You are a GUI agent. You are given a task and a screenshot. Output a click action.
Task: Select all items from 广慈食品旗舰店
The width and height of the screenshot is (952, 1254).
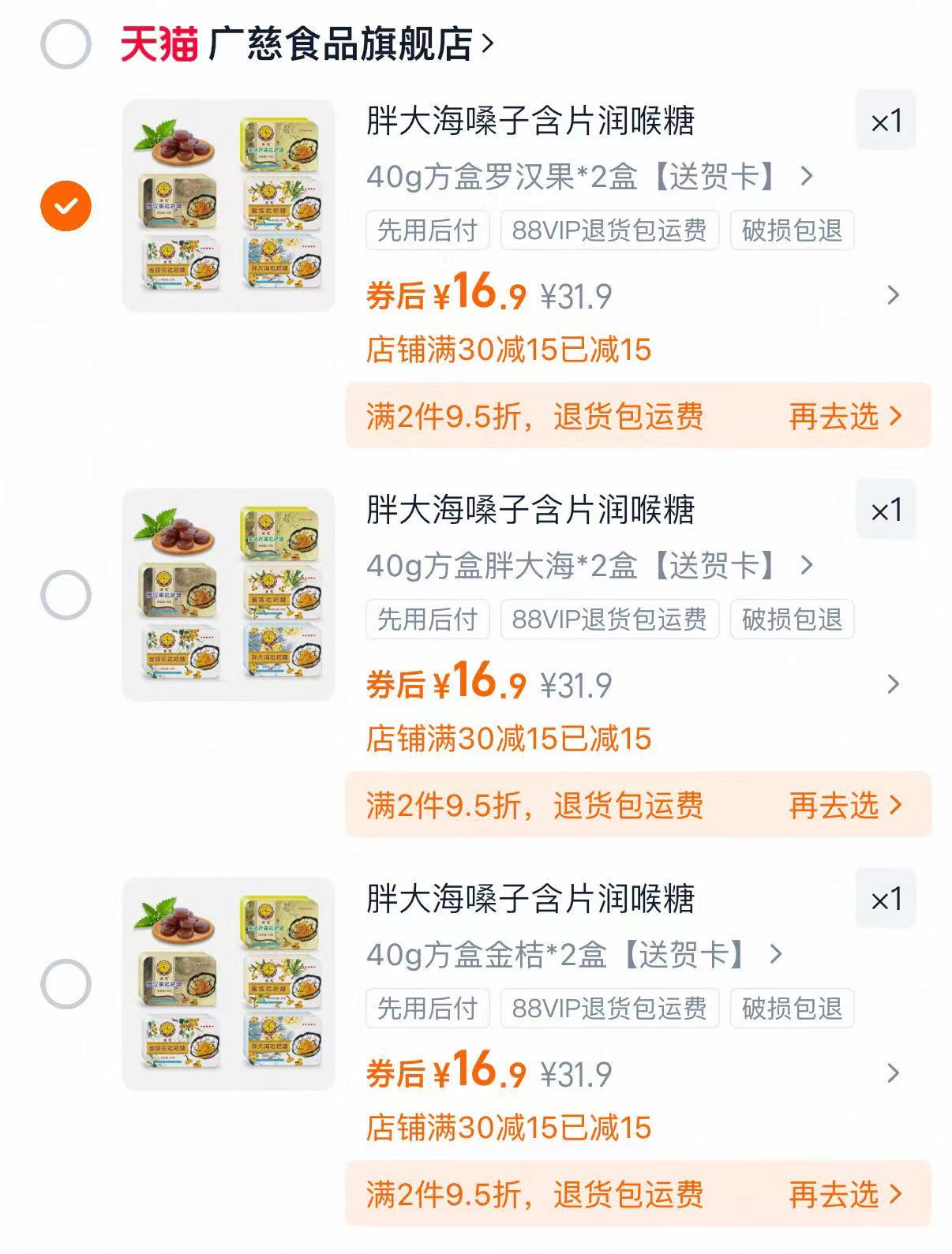tap(66, 44)
